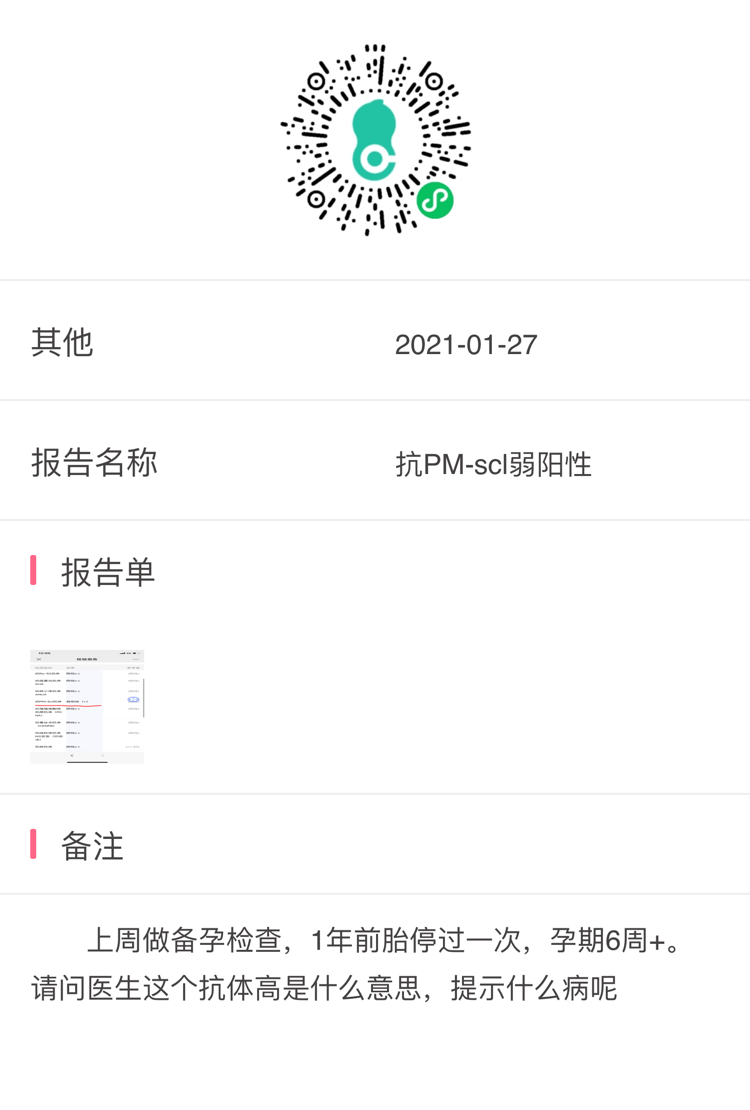Tap the right page arrow inside the report thumbnail
750x1110 pixels.
pyautogui.click(x=102, y=756)
